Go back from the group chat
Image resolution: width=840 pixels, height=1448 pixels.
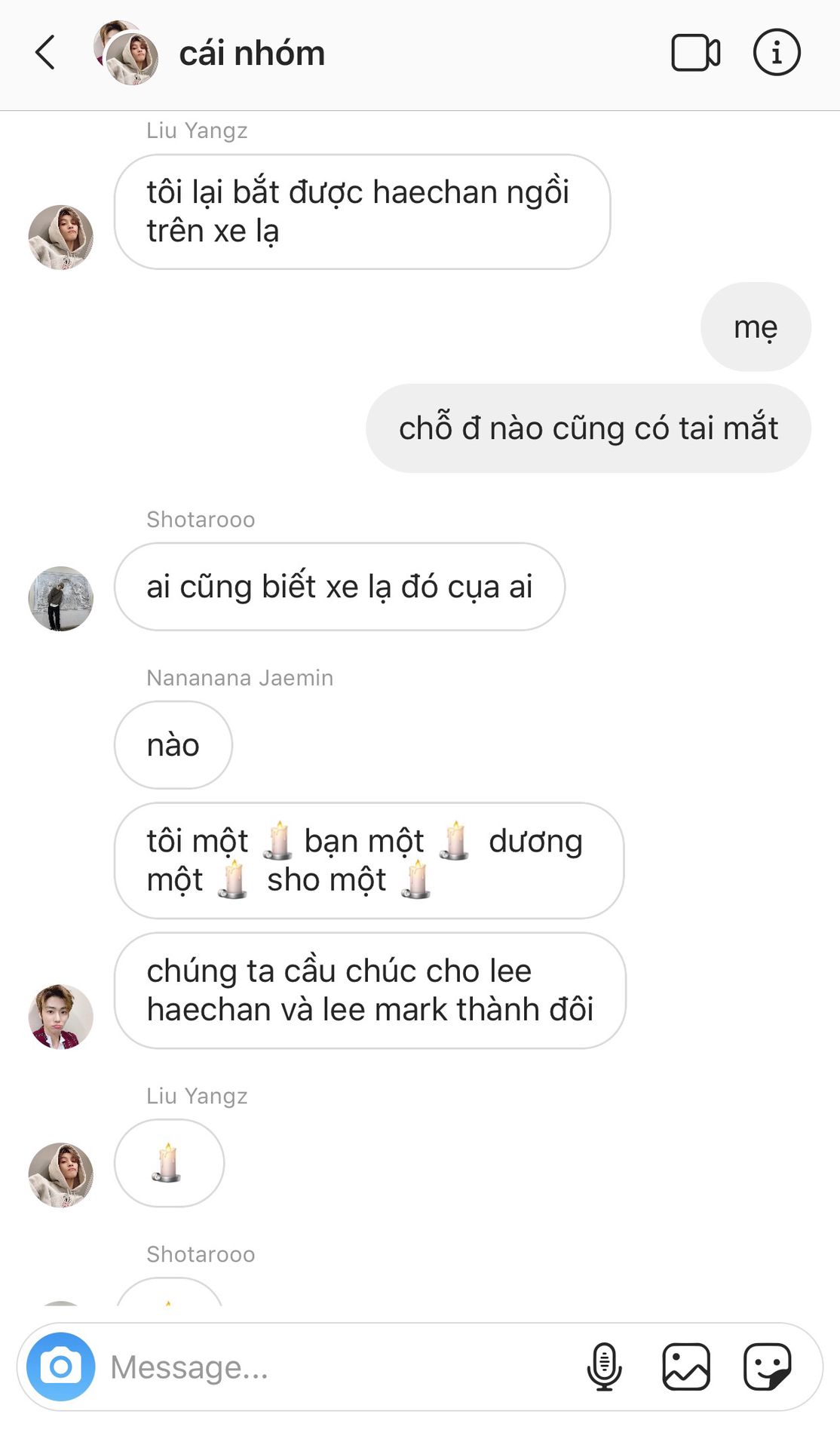[45, 53]
